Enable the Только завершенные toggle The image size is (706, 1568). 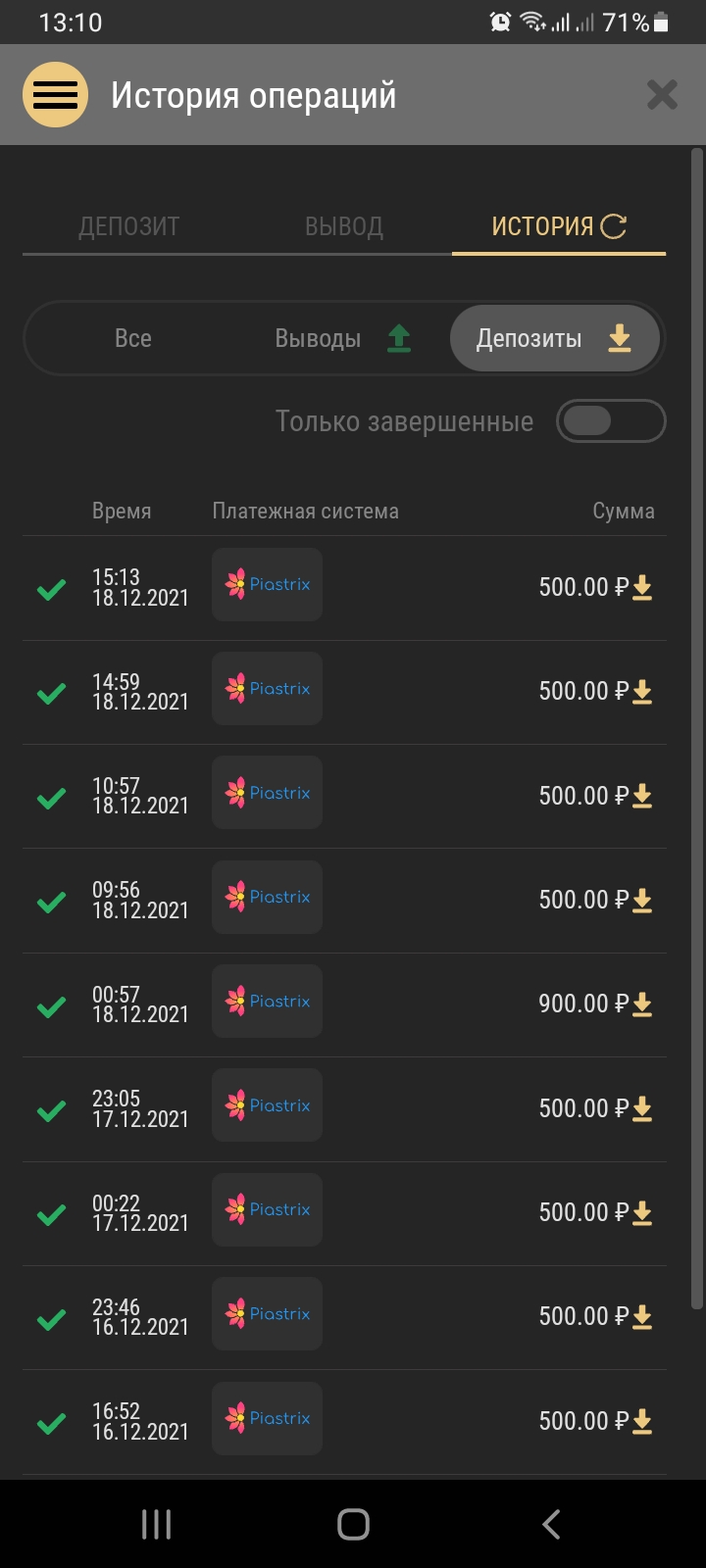[x=611, y=421]
